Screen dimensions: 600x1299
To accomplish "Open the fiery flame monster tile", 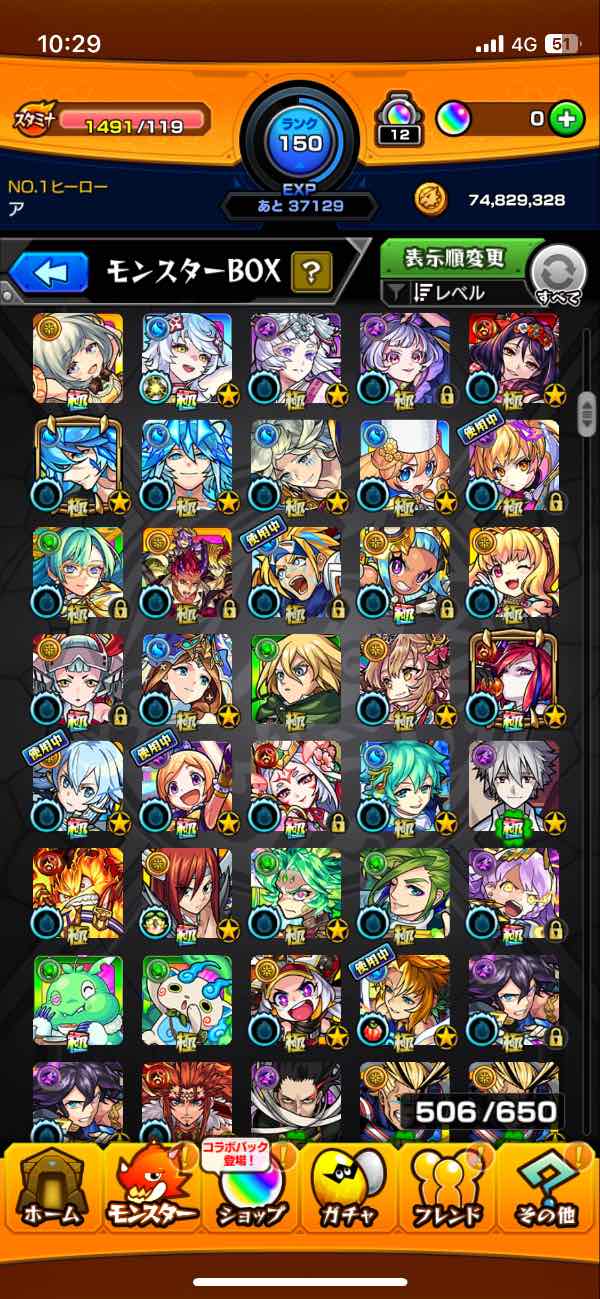I will [x=78, y=892].
